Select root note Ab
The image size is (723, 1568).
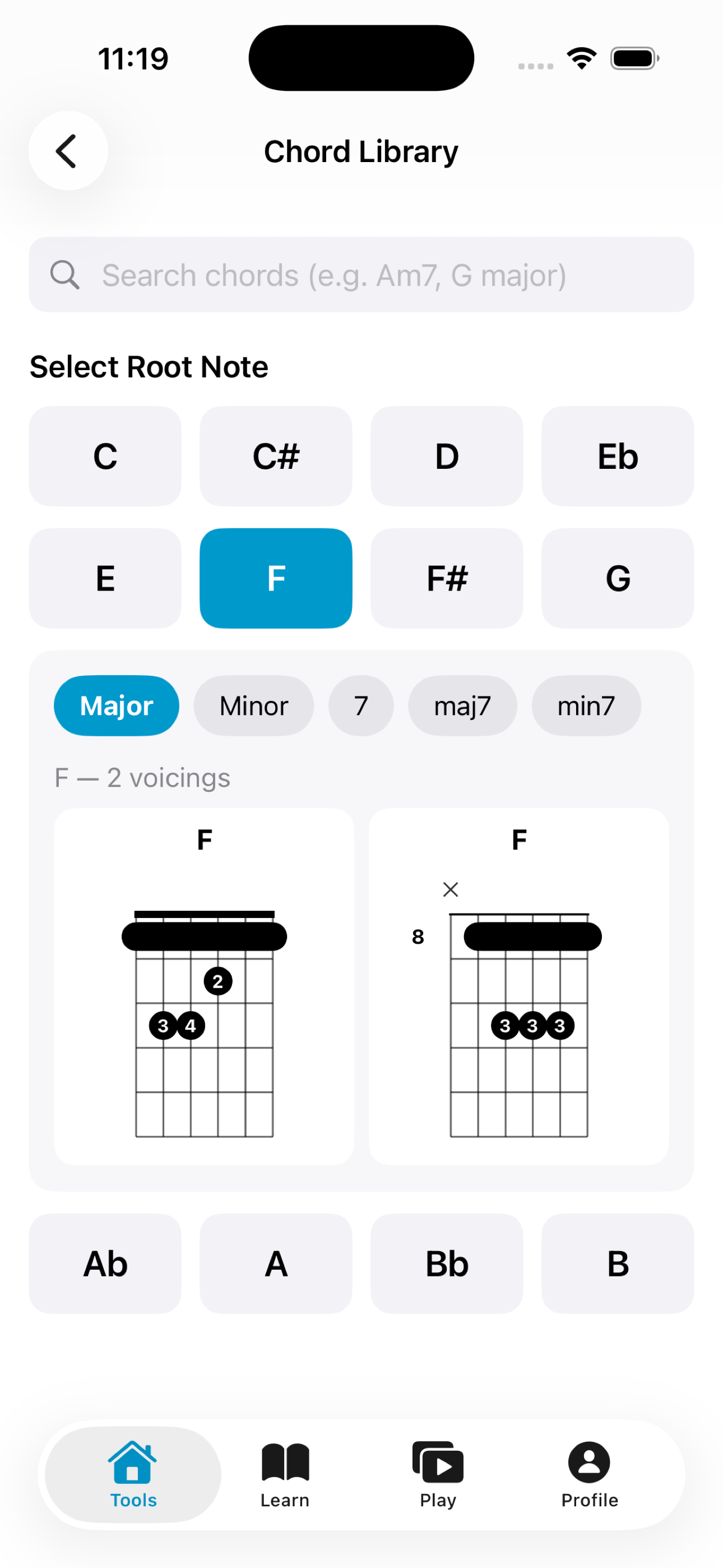click(x=105, y=1263)
